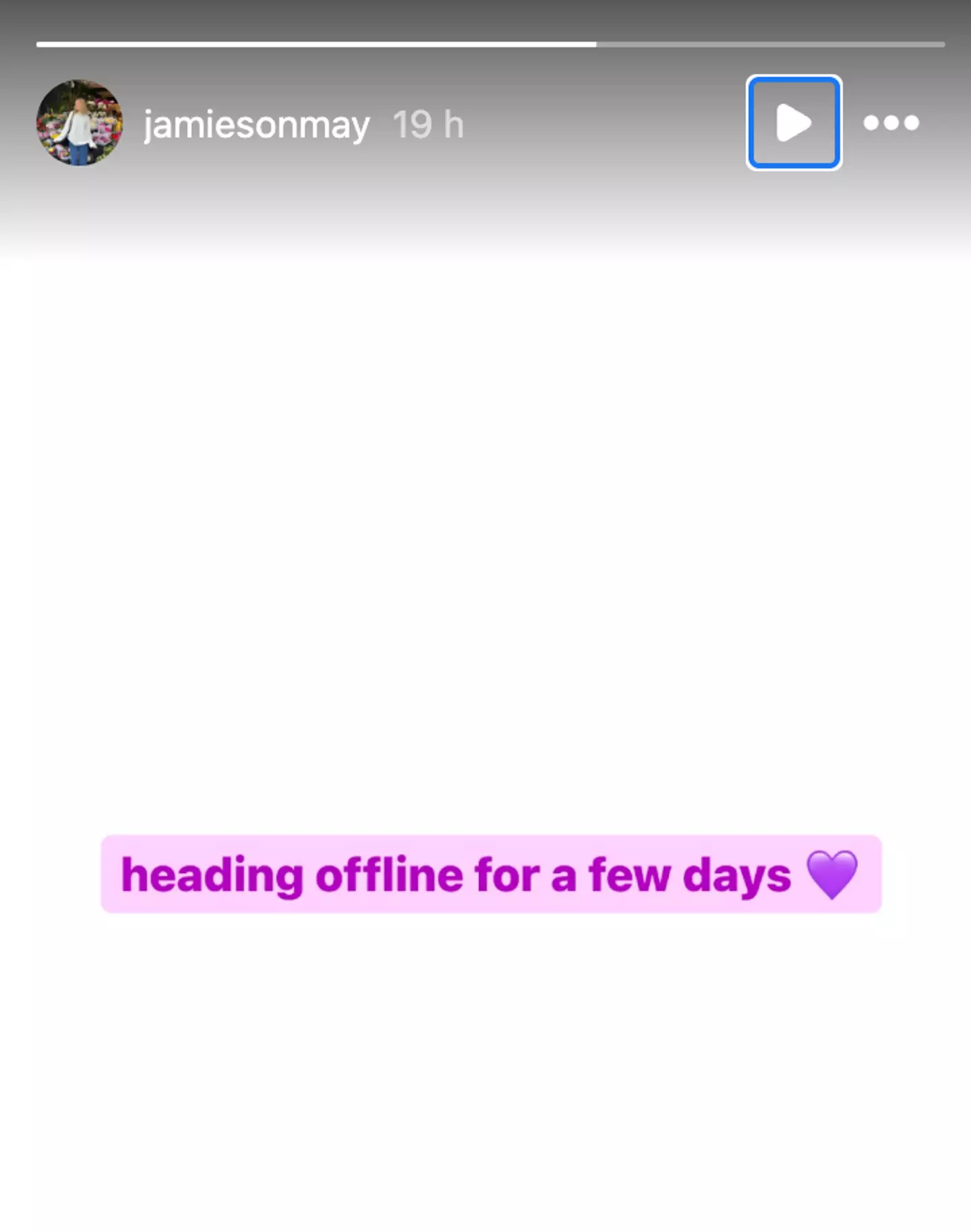Screen dimensions: 971x1232
Task: Open the jamiesonmay username
Action: click(256, 125)
